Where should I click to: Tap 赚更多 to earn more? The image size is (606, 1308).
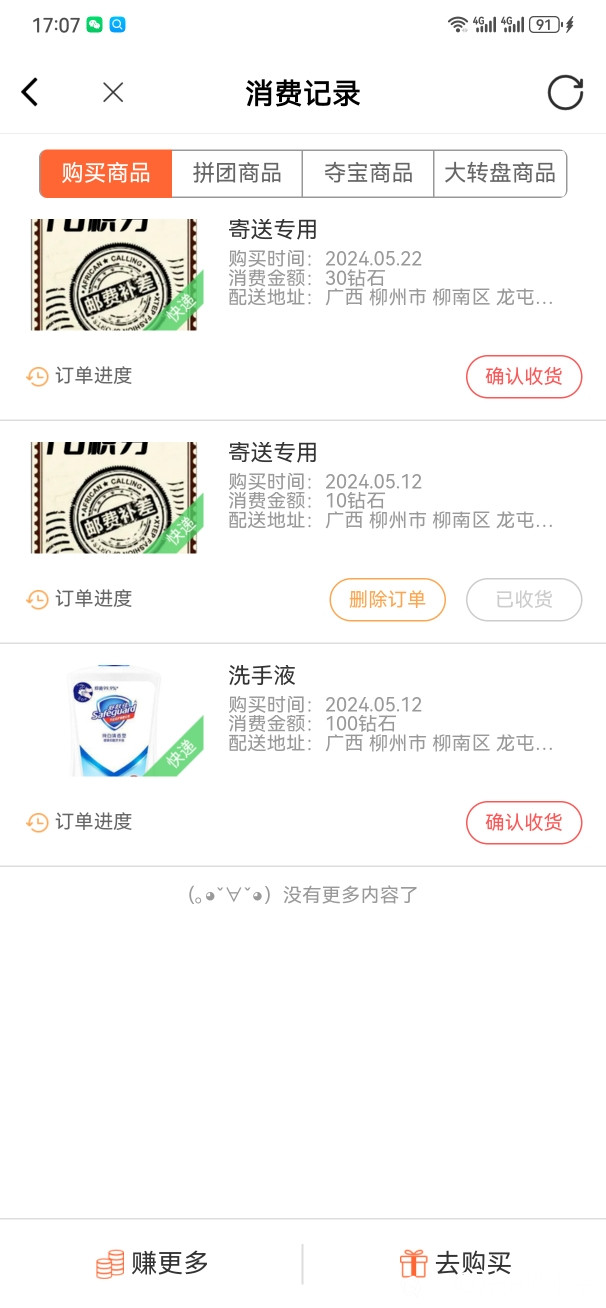pos(152,1263)
